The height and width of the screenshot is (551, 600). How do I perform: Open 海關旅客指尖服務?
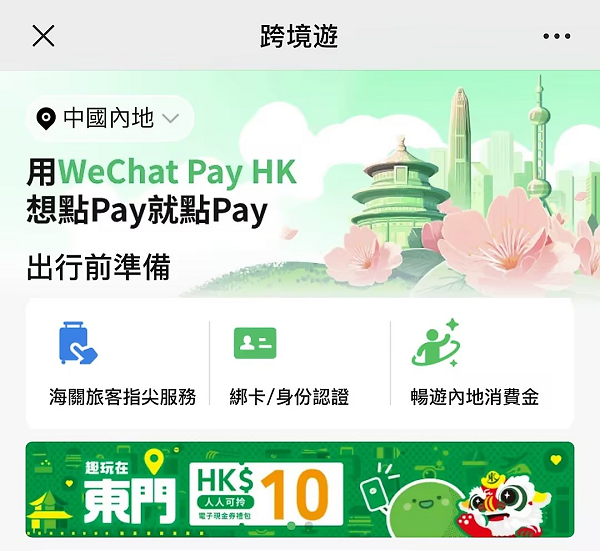coord(122,363)
